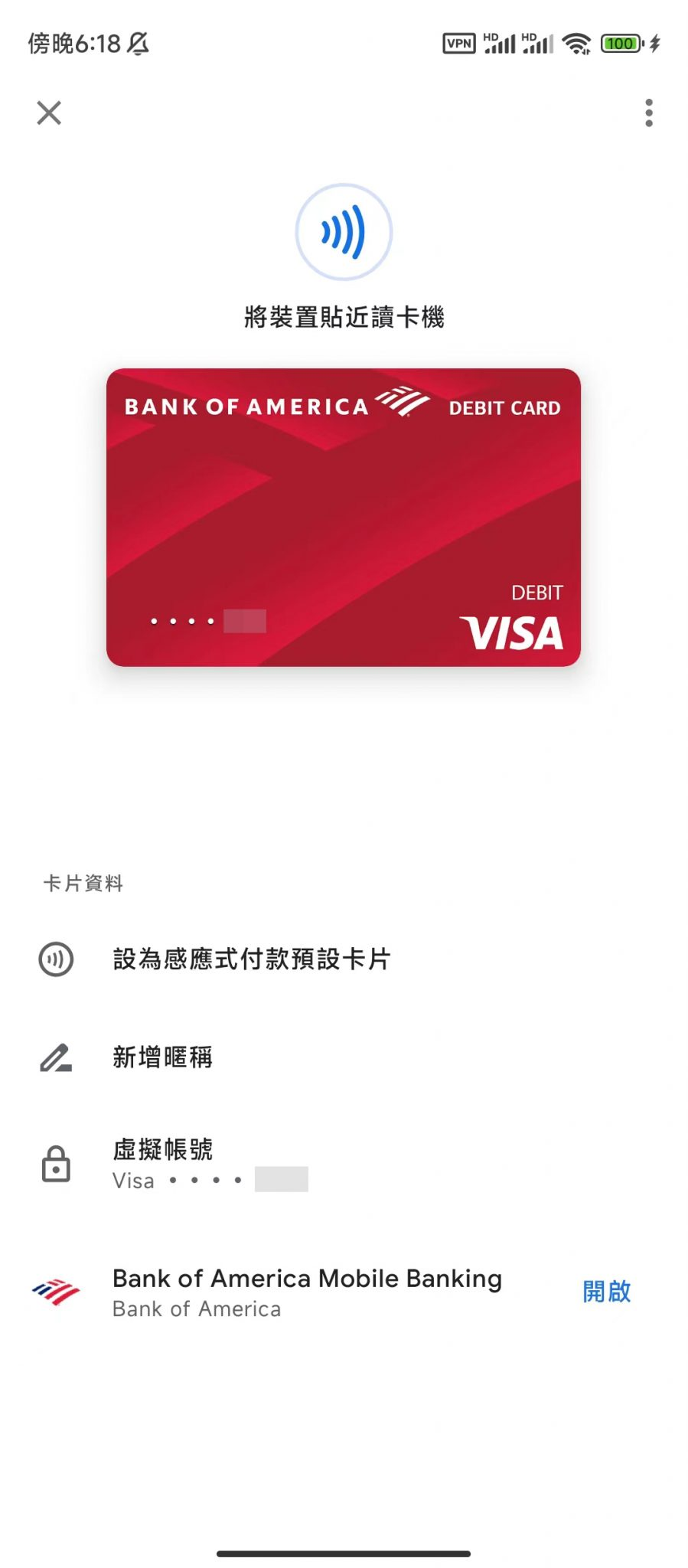Tap 開啟 for Bank of America Mobile Banking
The image size is (688, 1568).
(606, 1292)
